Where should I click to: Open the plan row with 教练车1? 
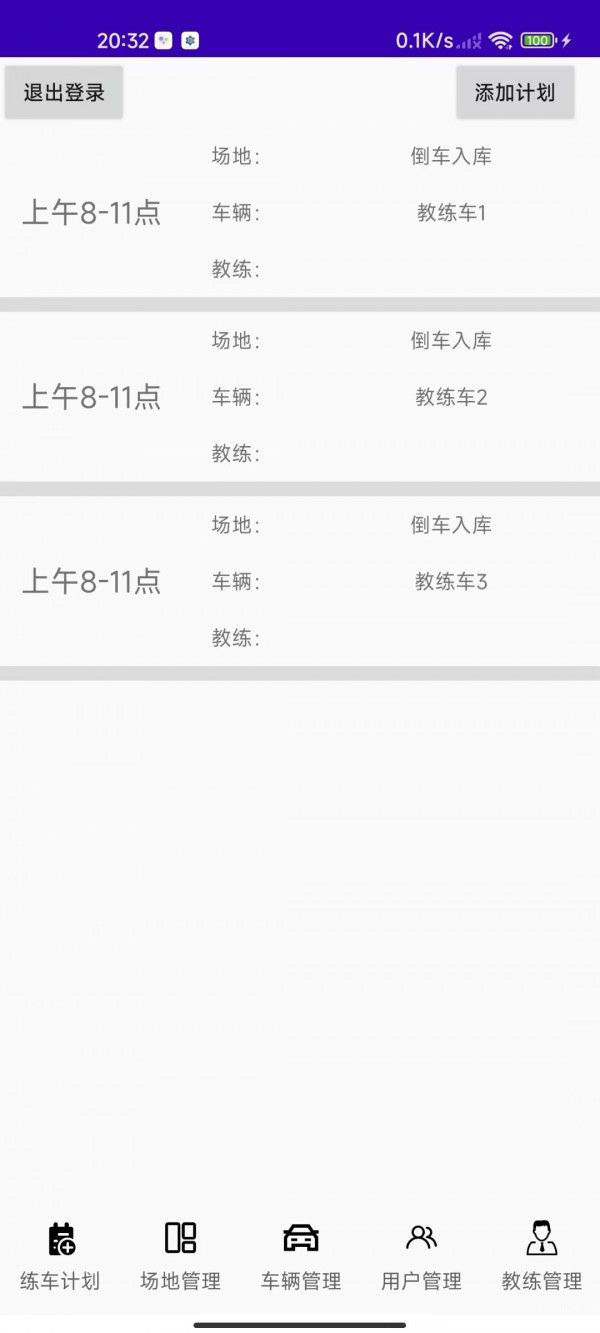click(x=300, y=213)
